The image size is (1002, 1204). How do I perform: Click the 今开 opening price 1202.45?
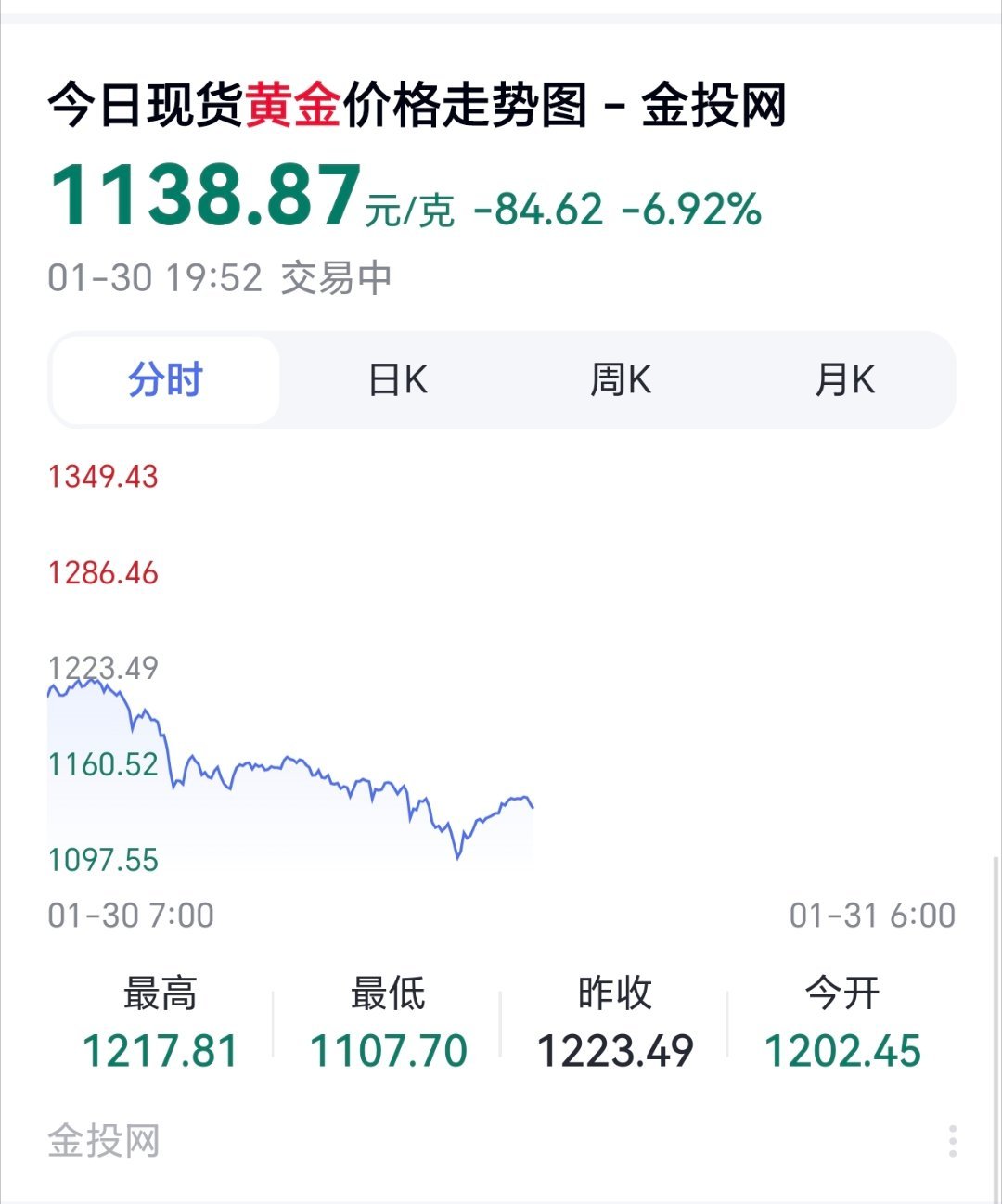pos(845,1050)
